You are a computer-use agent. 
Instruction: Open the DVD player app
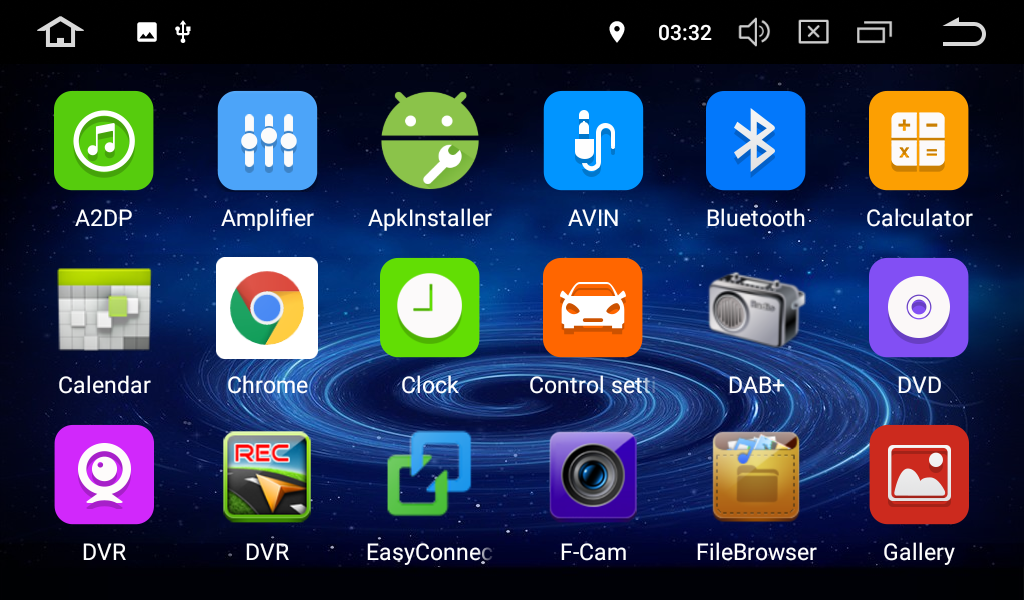pos(918,308)
